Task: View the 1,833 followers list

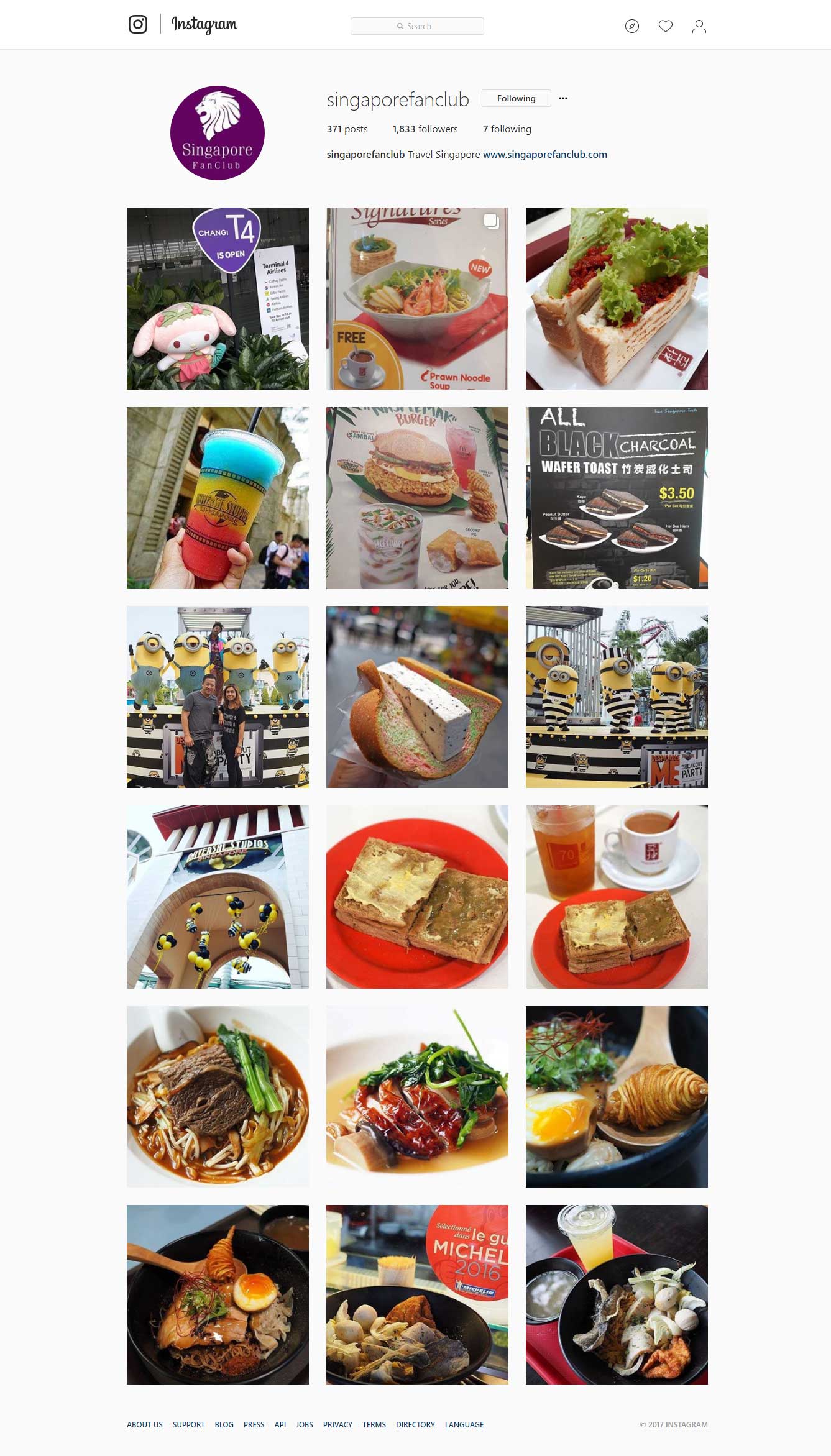Action: (x=425, y=129)
